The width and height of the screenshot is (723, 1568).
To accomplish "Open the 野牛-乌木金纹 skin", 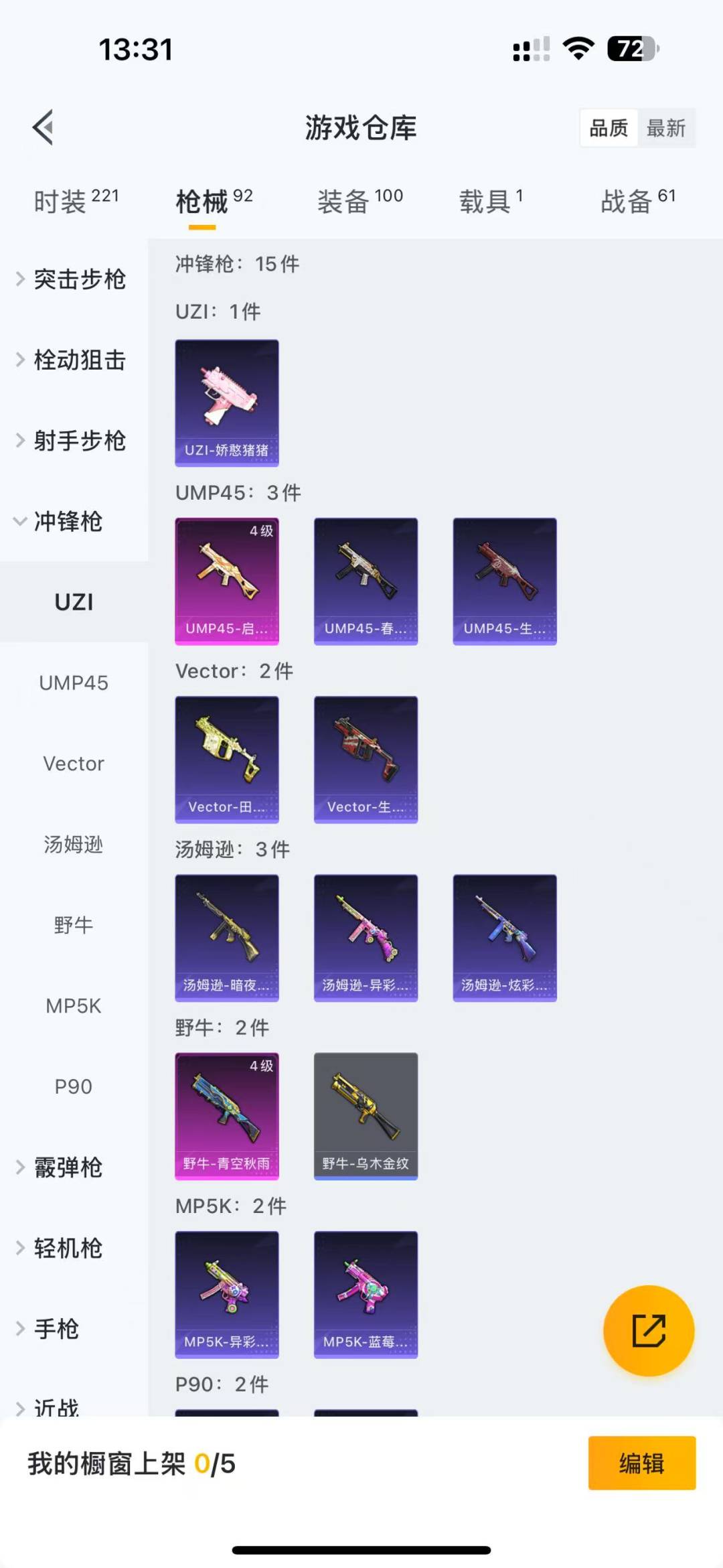I will (366, 1116).
